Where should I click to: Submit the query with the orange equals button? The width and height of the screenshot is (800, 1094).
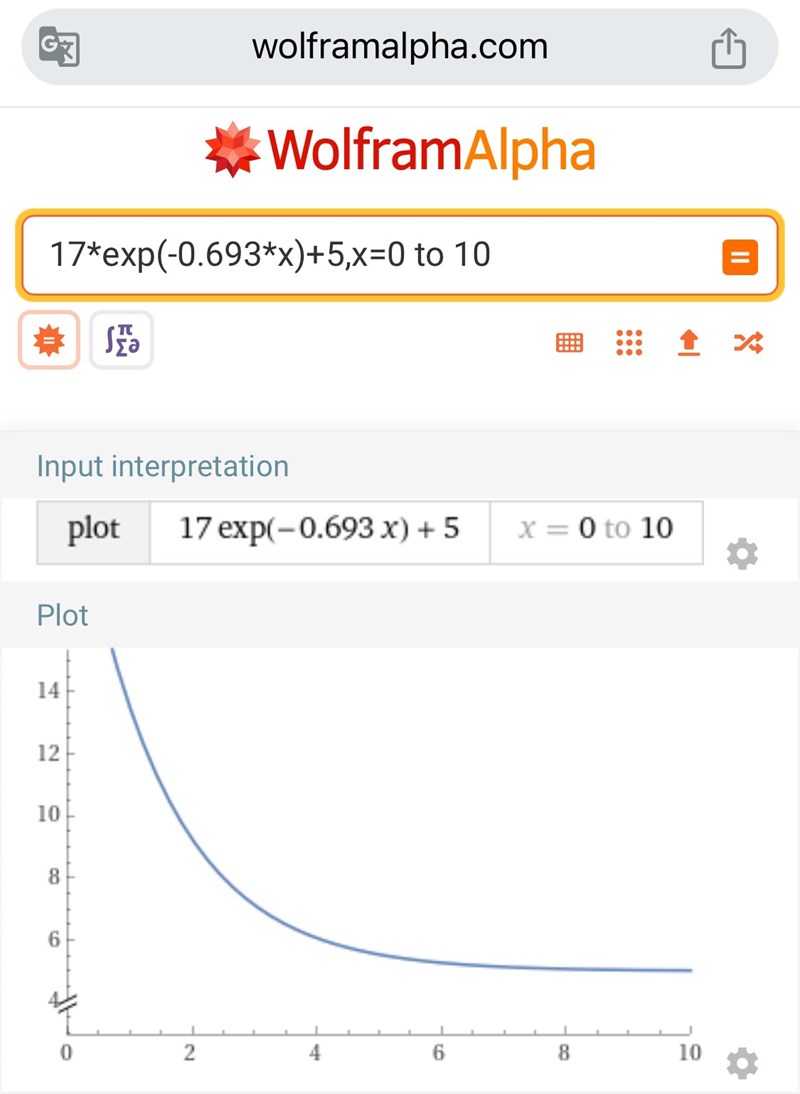[740, 258]
